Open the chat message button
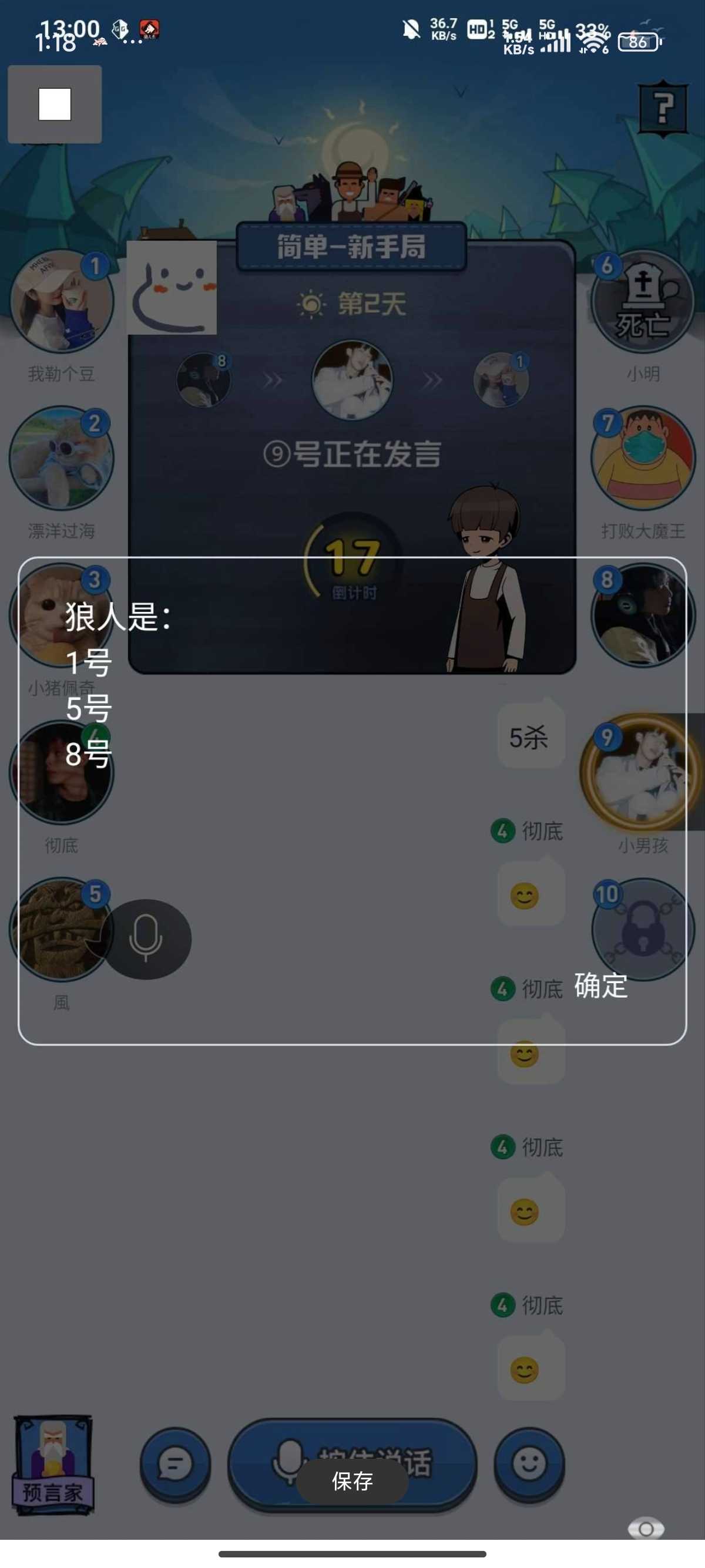 [175, 1464]
